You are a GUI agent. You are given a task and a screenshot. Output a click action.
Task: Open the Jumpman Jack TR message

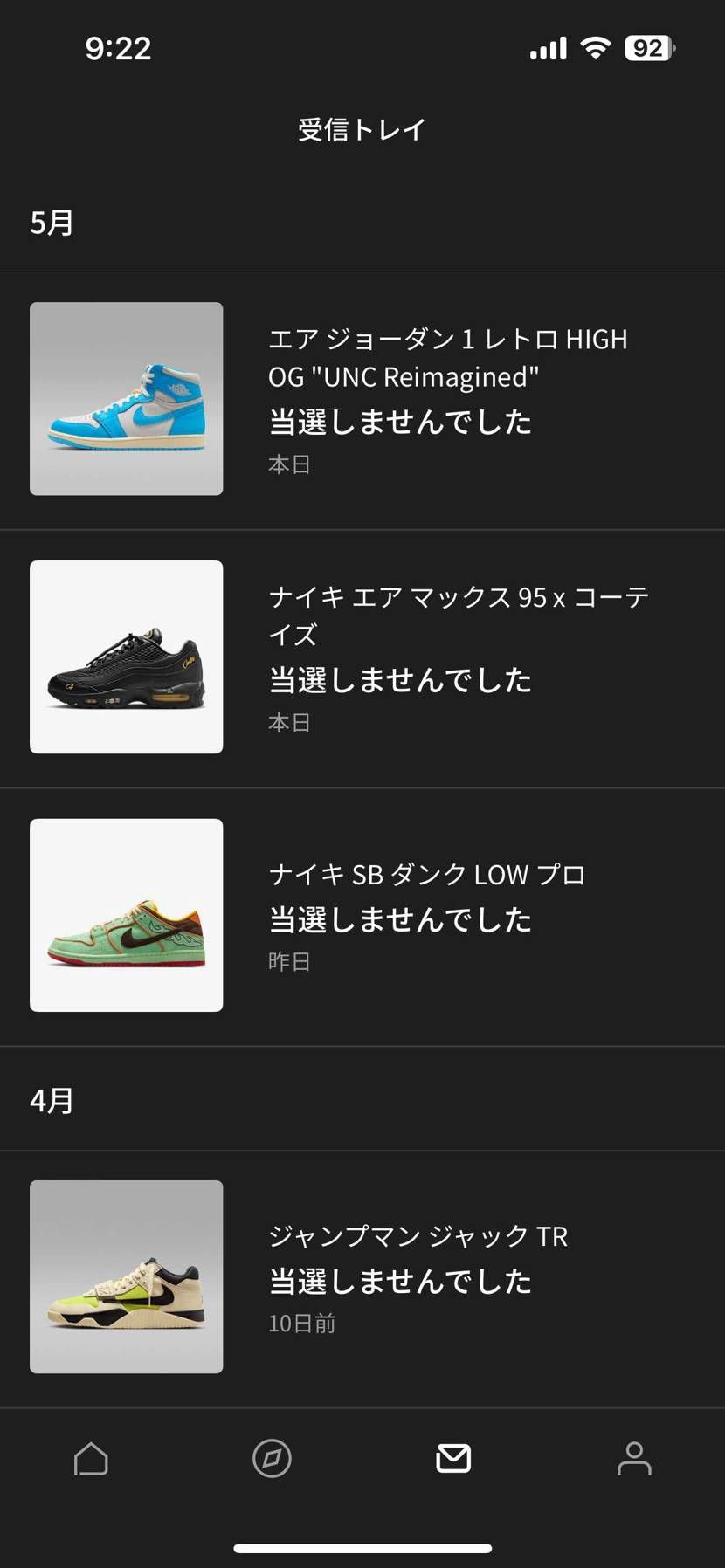(x=362, y=1277)
